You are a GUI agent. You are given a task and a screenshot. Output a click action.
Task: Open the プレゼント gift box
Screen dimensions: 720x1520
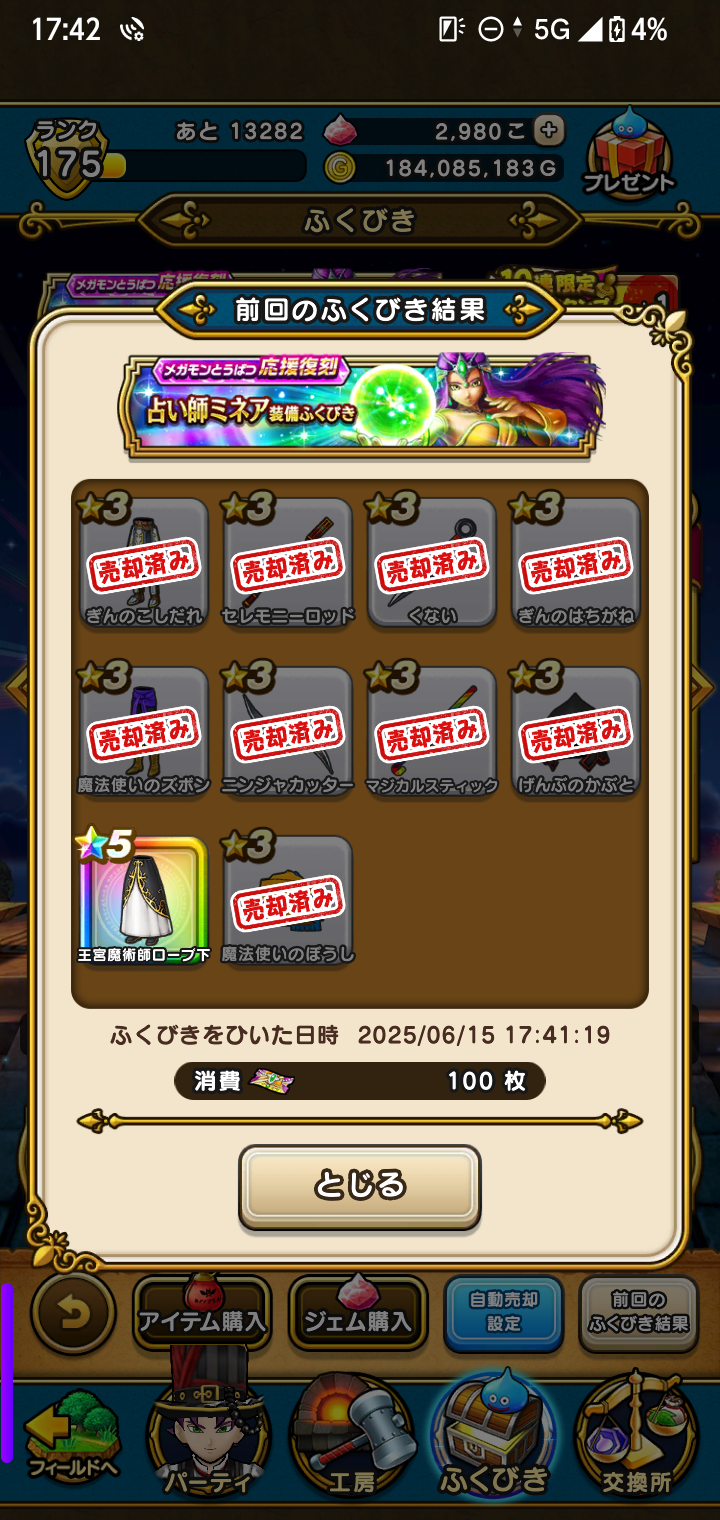(x=629, y=155)
